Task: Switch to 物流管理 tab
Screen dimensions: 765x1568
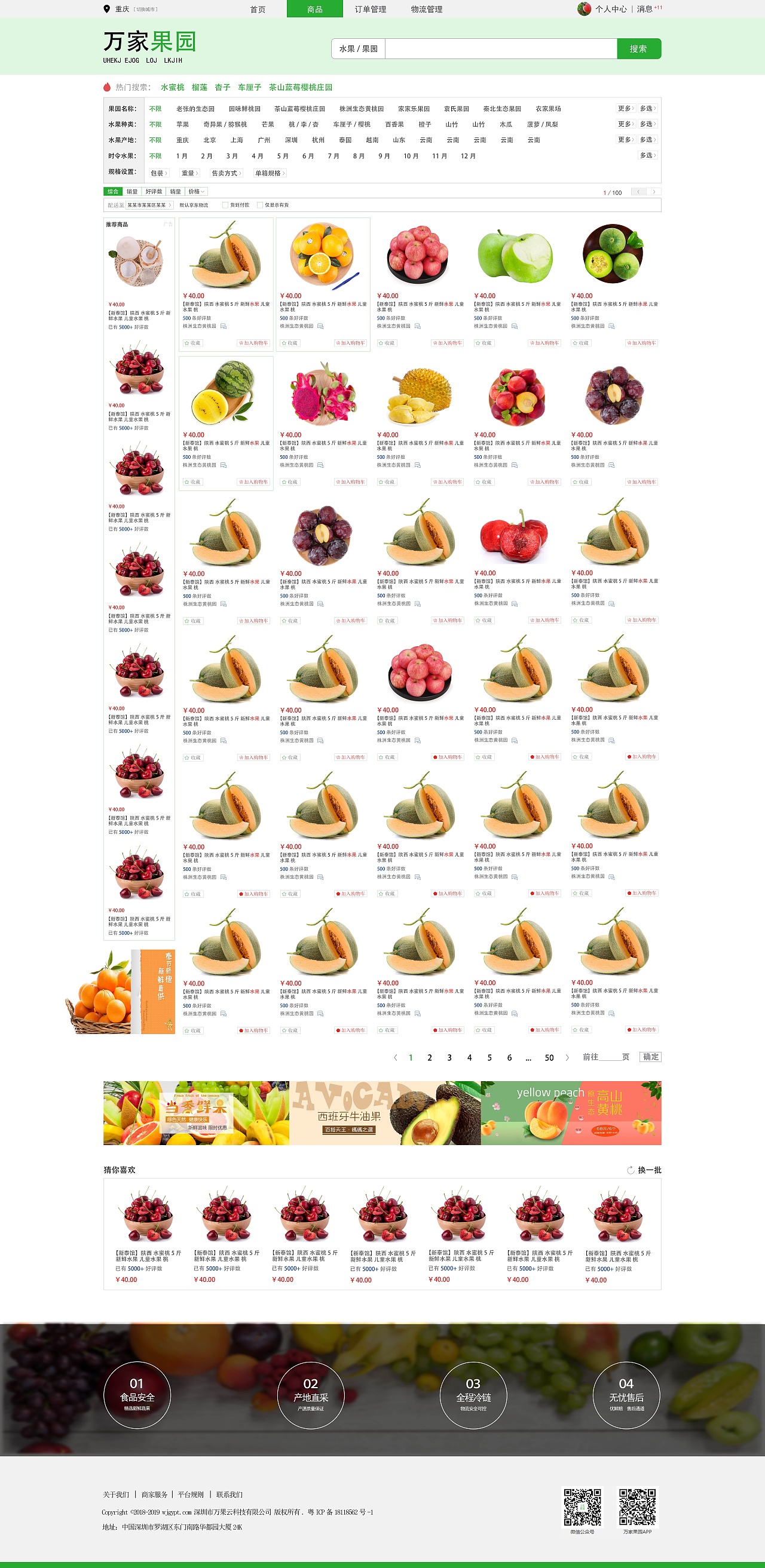Action: (x=426, y=9)
